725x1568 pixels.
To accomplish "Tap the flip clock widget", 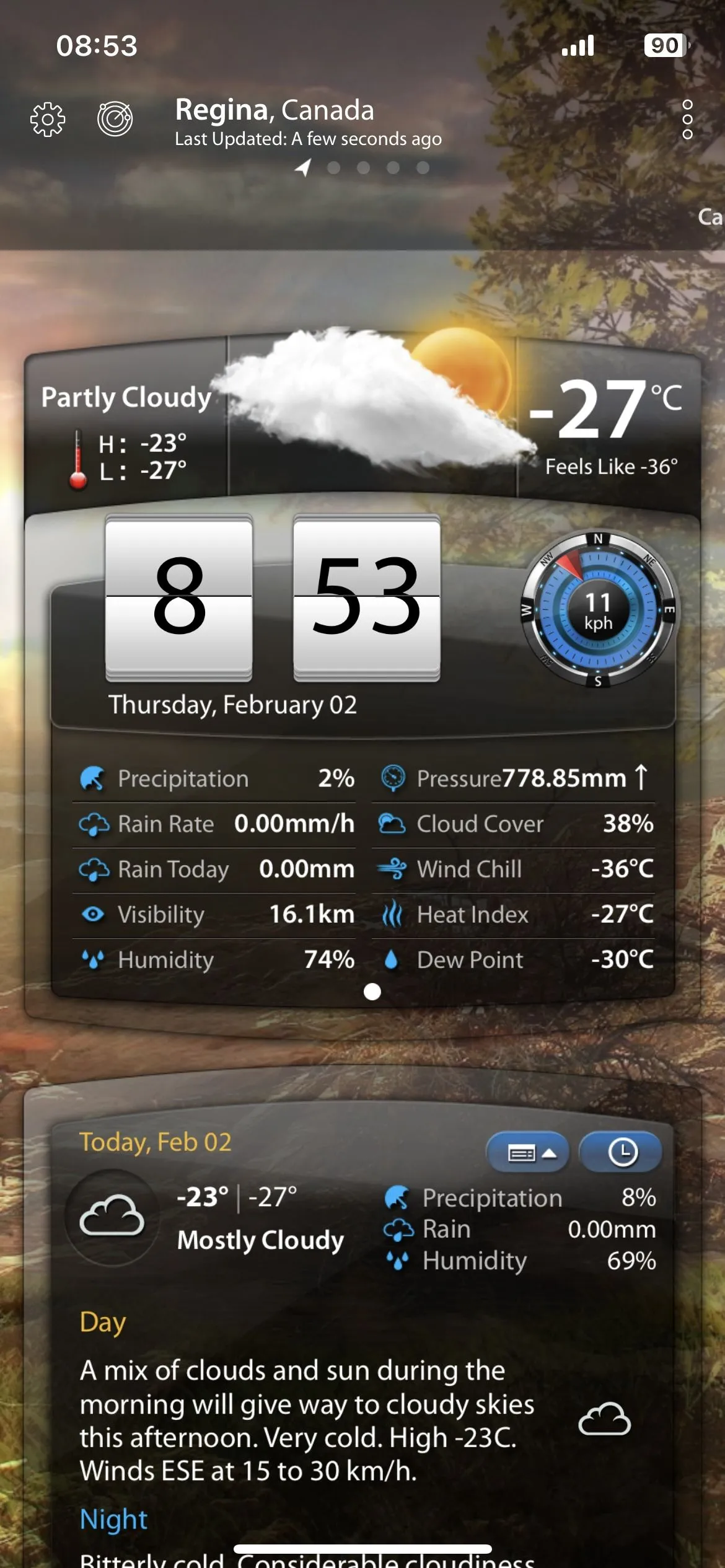I will click(x=273, y=597).
